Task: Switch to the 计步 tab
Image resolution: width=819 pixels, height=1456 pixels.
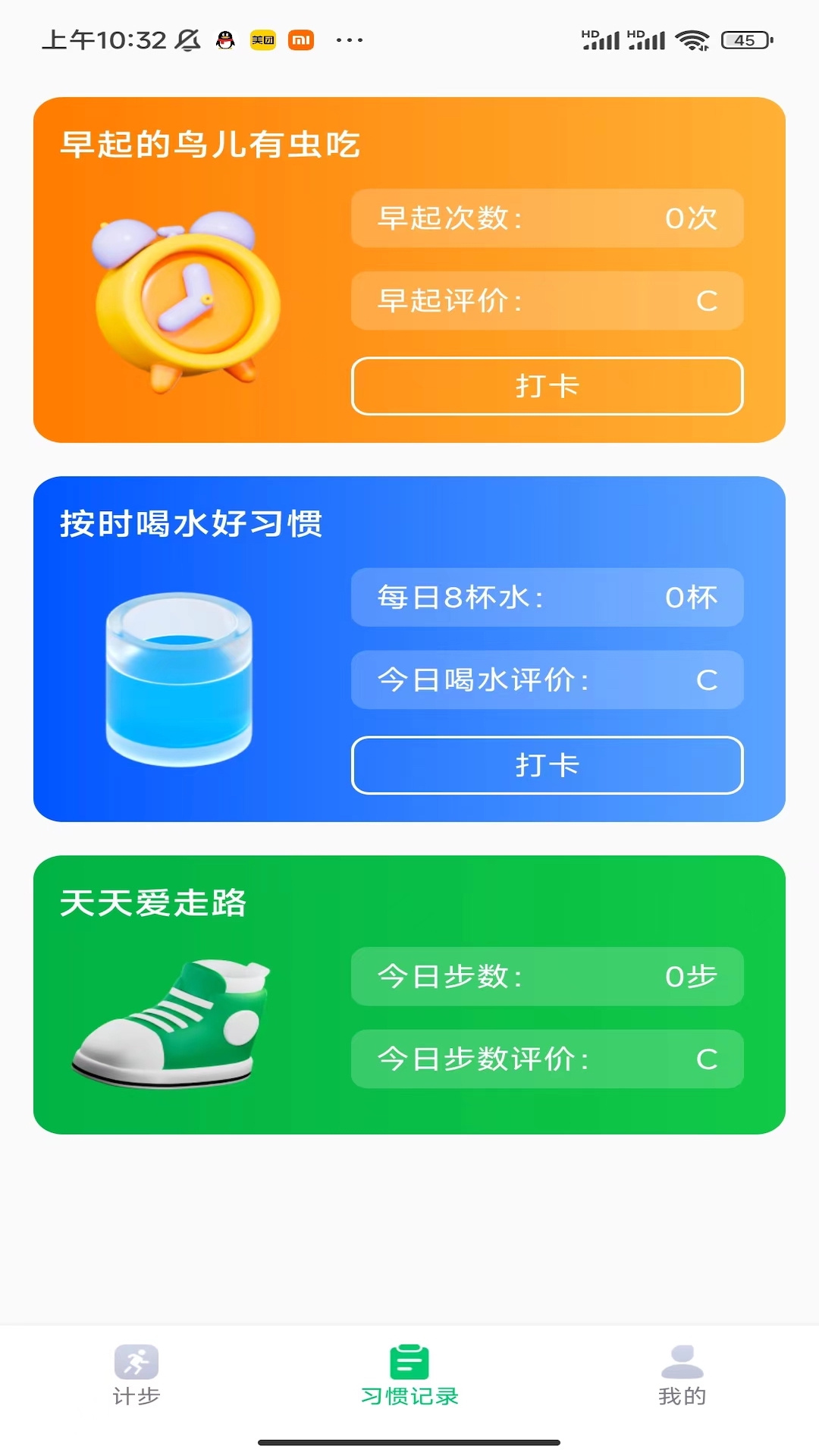Action: pyautogui.click(x=136, y=1373)
